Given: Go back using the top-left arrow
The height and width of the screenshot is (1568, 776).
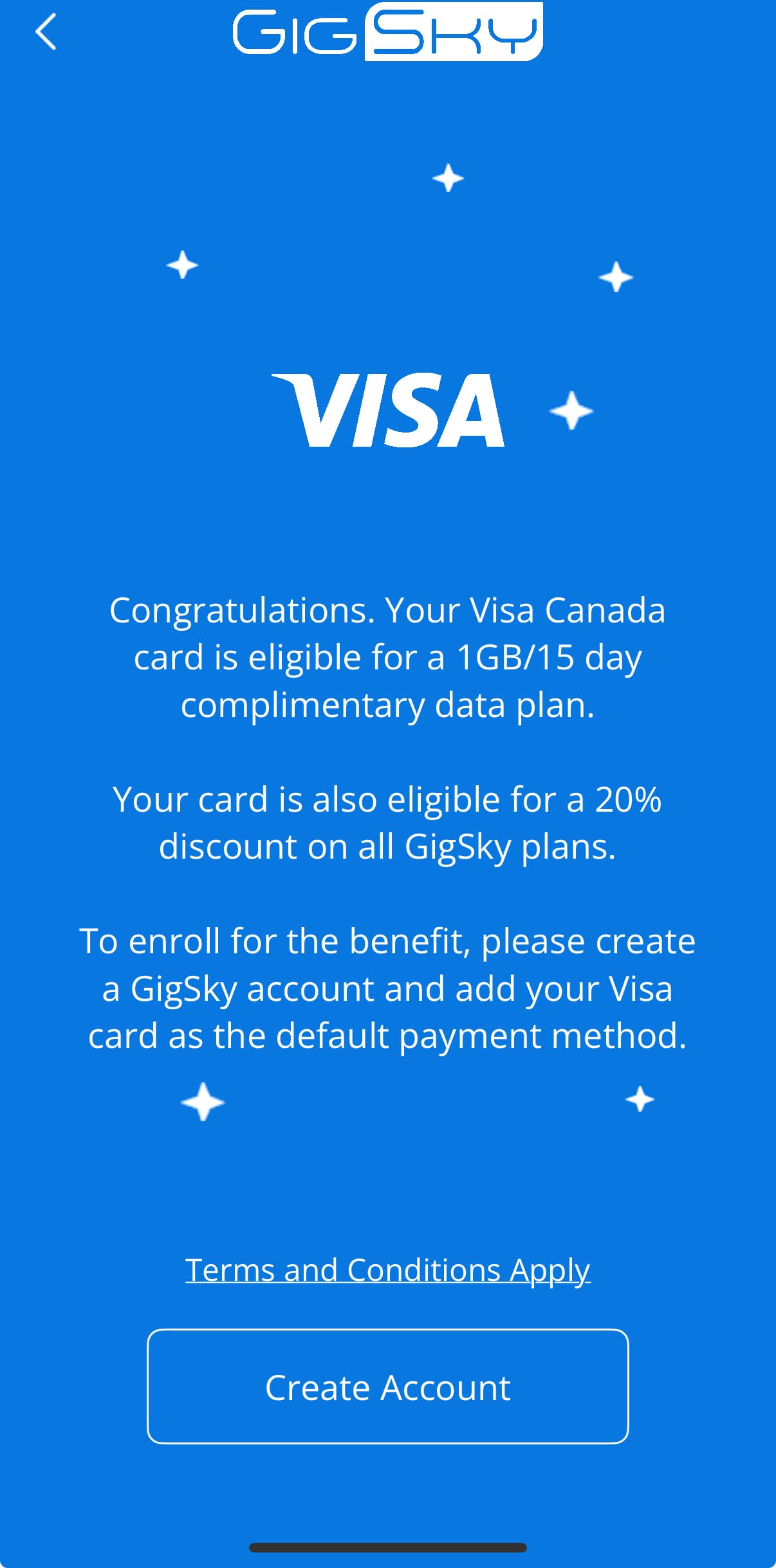Looking at the screenshot, I should (46, 32).
